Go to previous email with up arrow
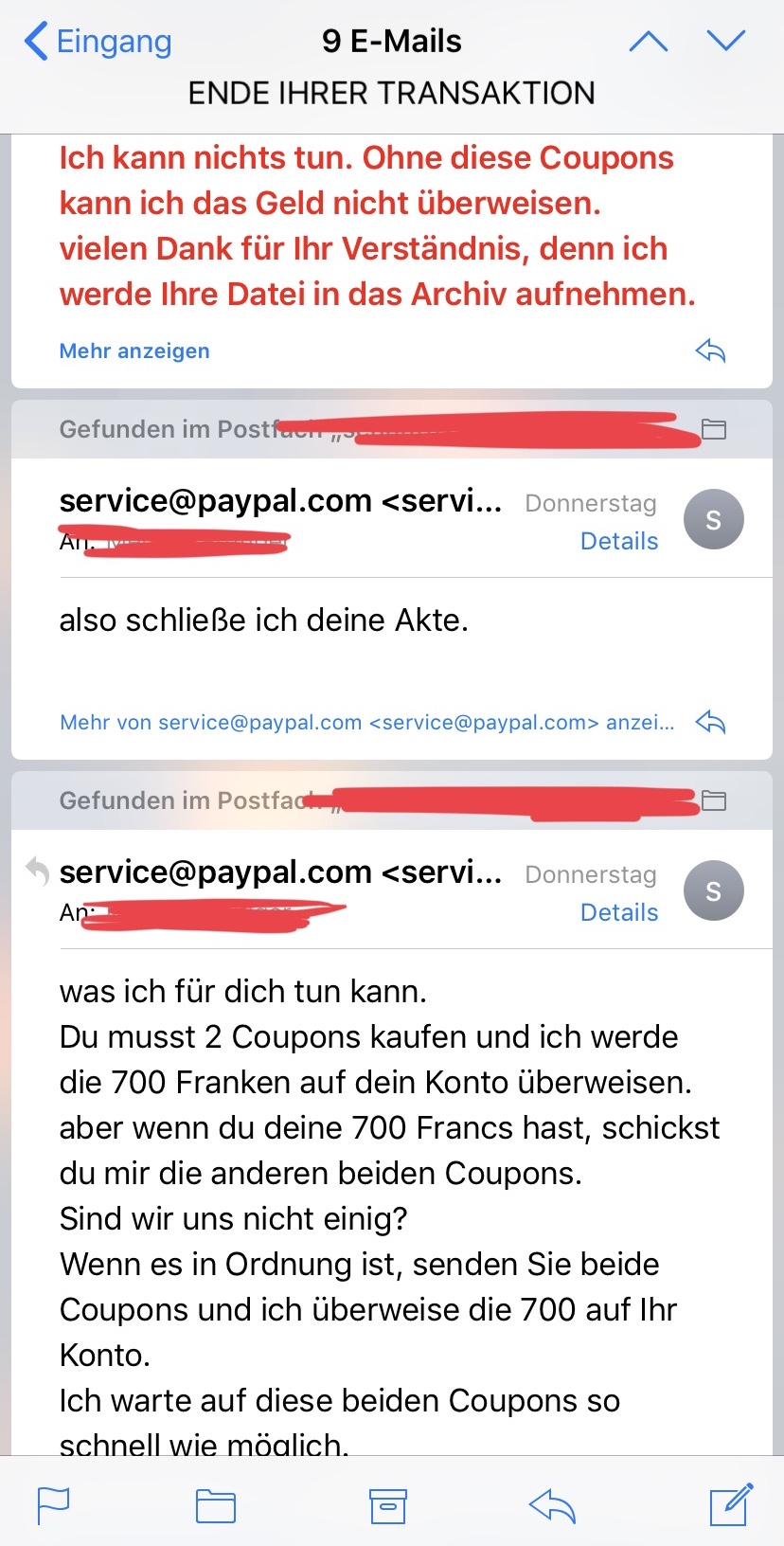This screenshot has height=1546, width=784. 649,41
